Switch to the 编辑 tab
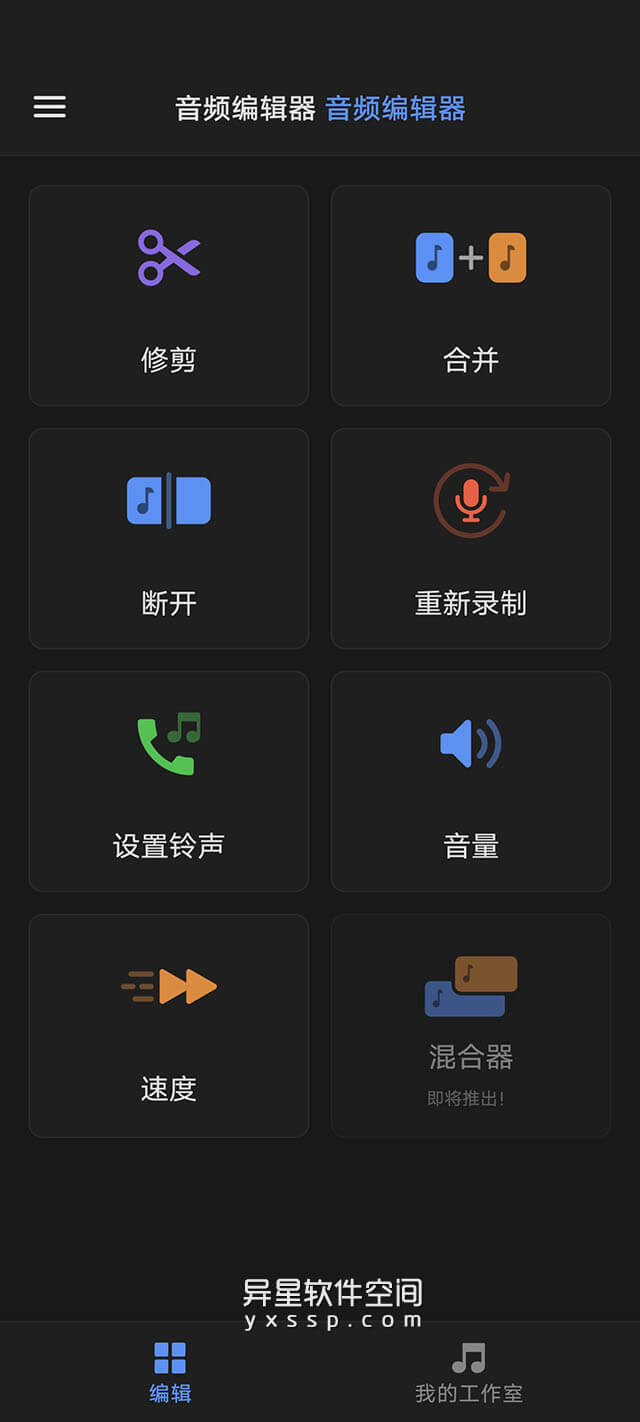Image resolution: width=640 pixels, height=1422 pixels. [170, 1372]
